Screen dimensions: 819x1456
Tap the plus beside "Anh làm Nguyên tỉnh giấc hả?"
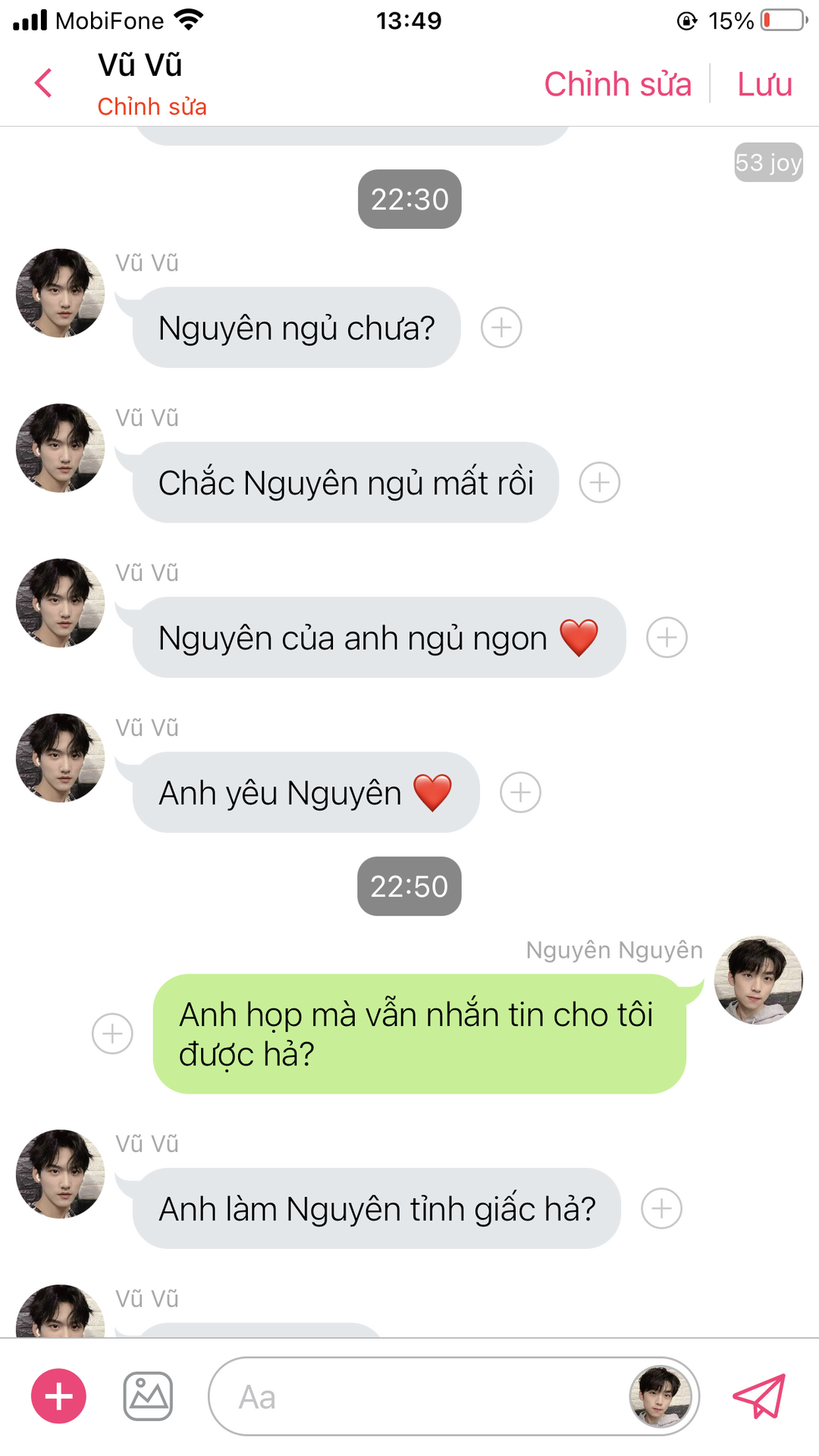click(x=661, y=1208)
